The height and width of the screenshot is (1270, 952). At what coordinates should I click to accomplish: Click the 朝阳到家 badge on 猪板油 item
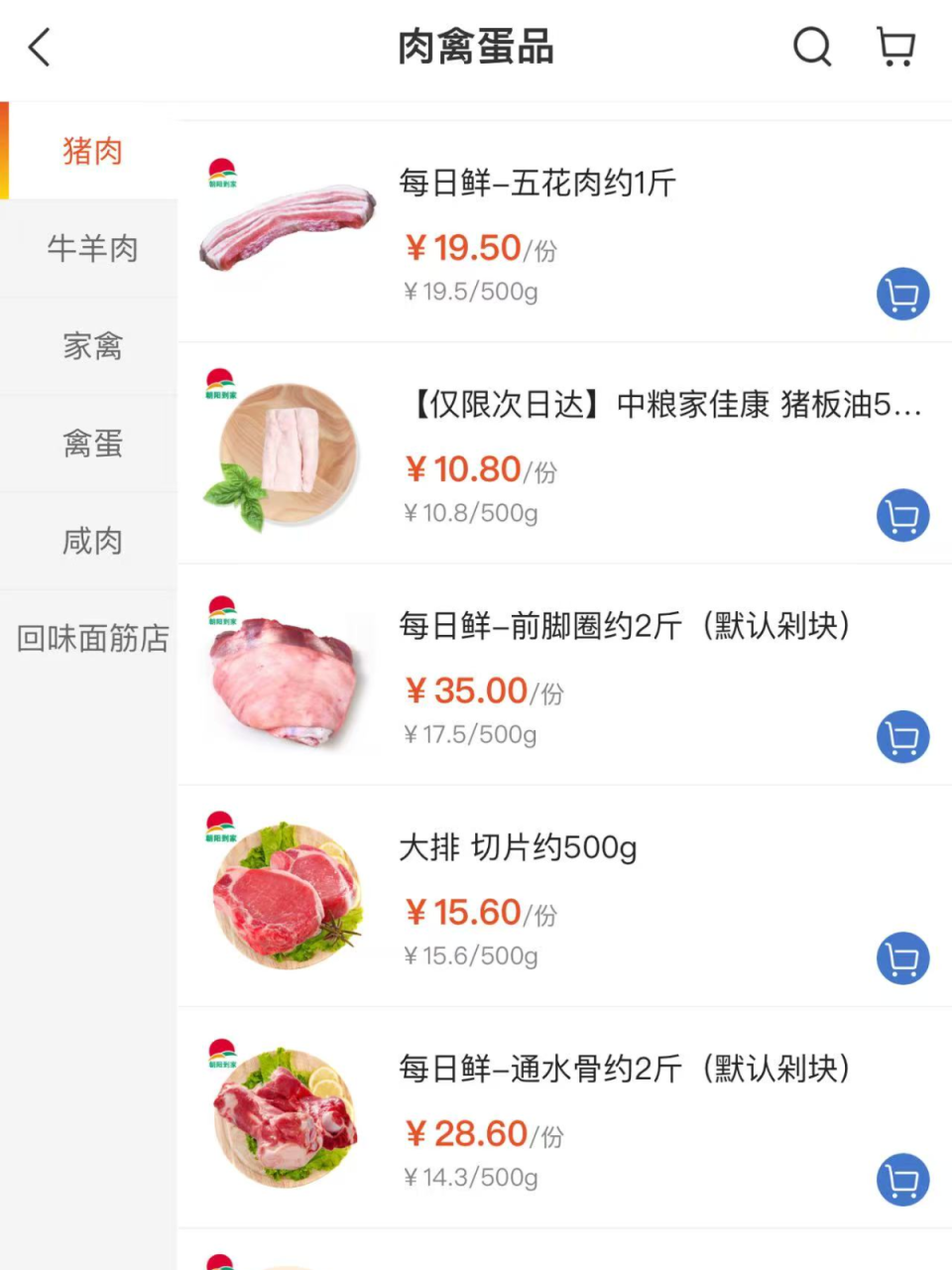(219, 385)
